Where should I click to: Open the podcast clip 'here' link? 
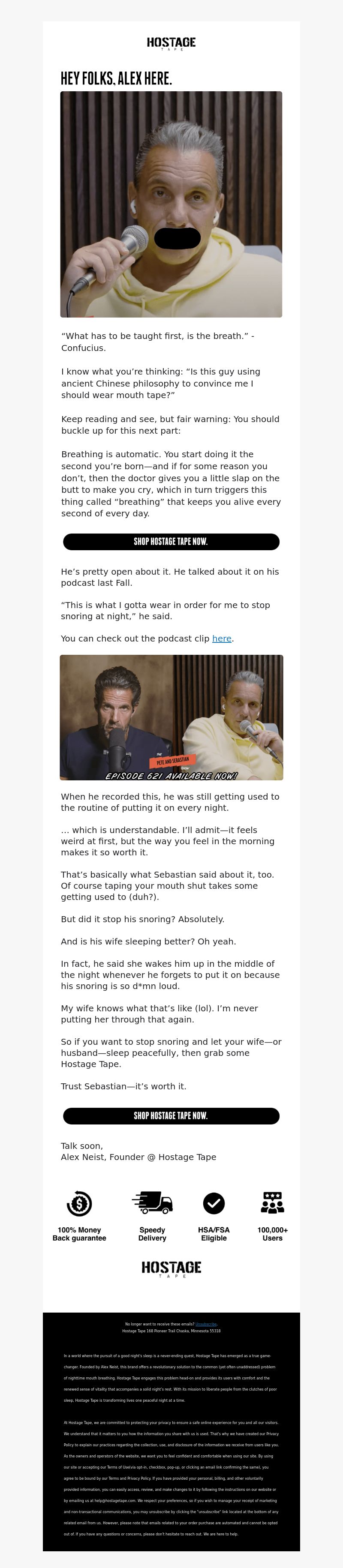point(222,639)
